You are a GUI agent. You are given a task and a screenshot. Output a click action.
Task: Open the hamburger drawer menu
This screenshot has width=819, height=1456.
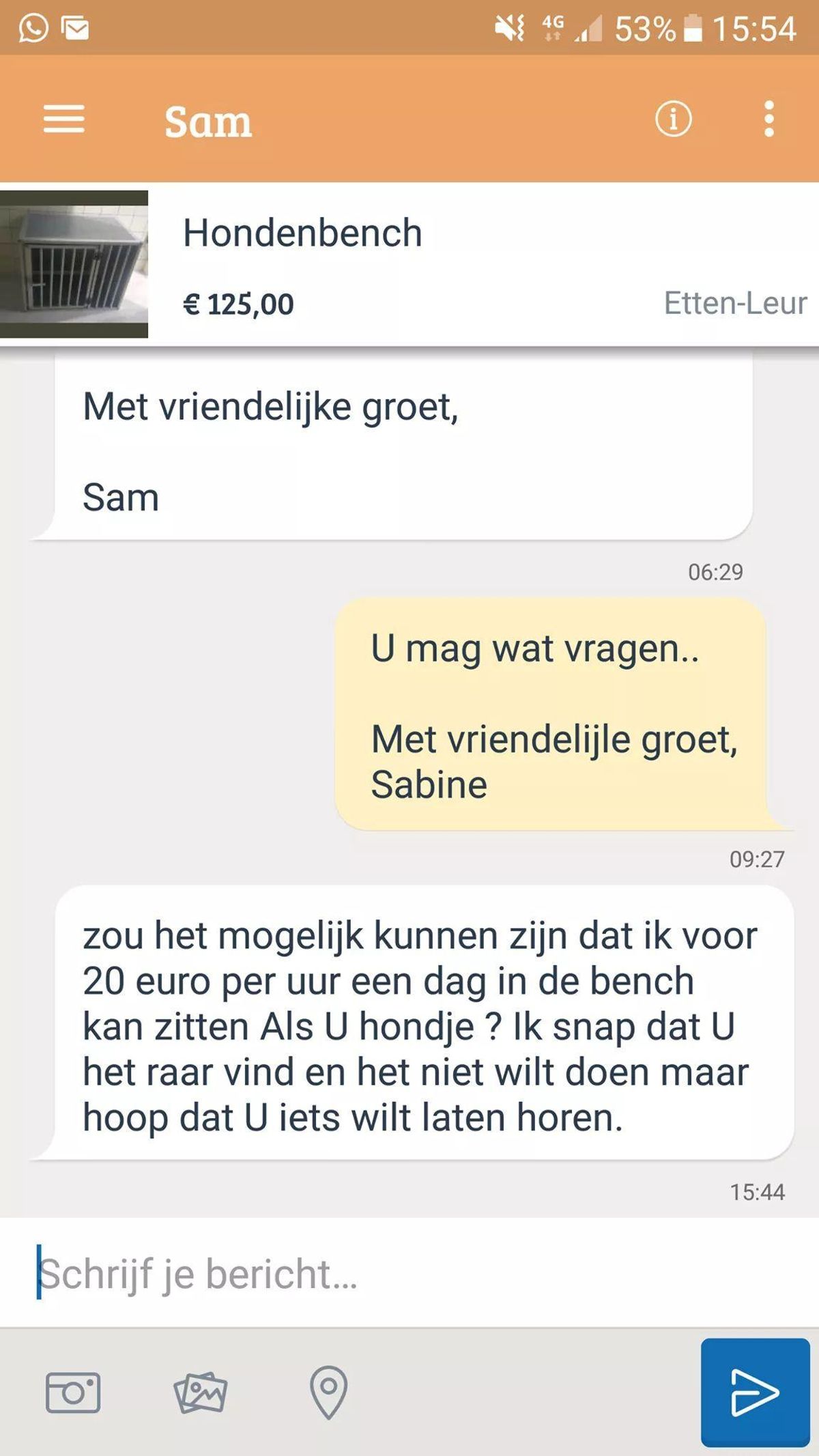pos(64,119)
